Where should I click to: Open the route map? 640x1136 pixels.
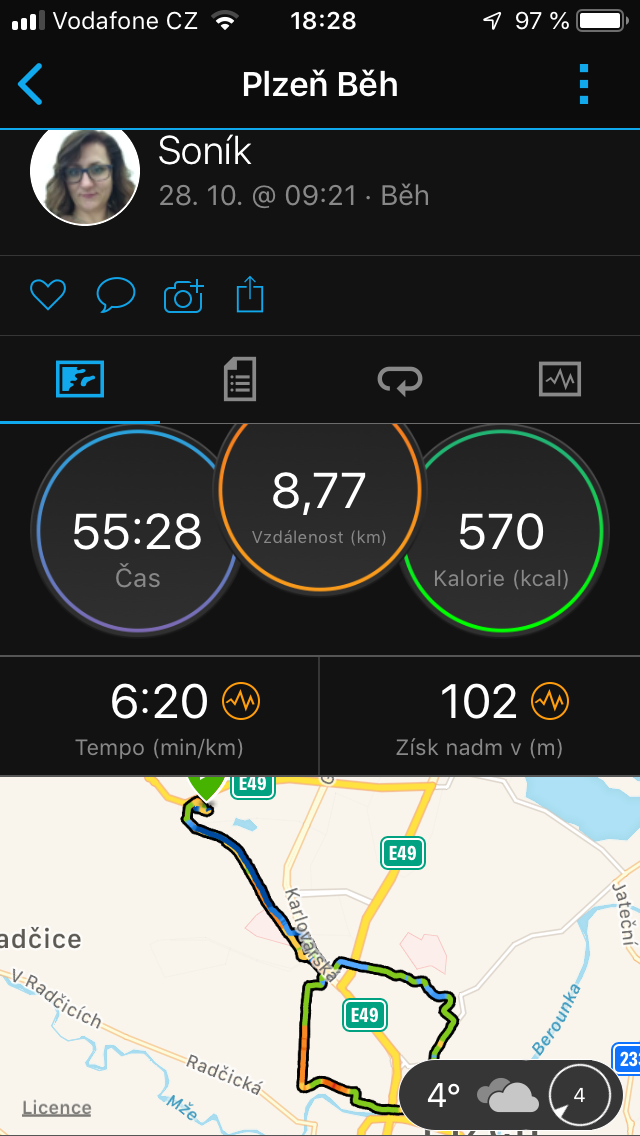pos(320,956)
